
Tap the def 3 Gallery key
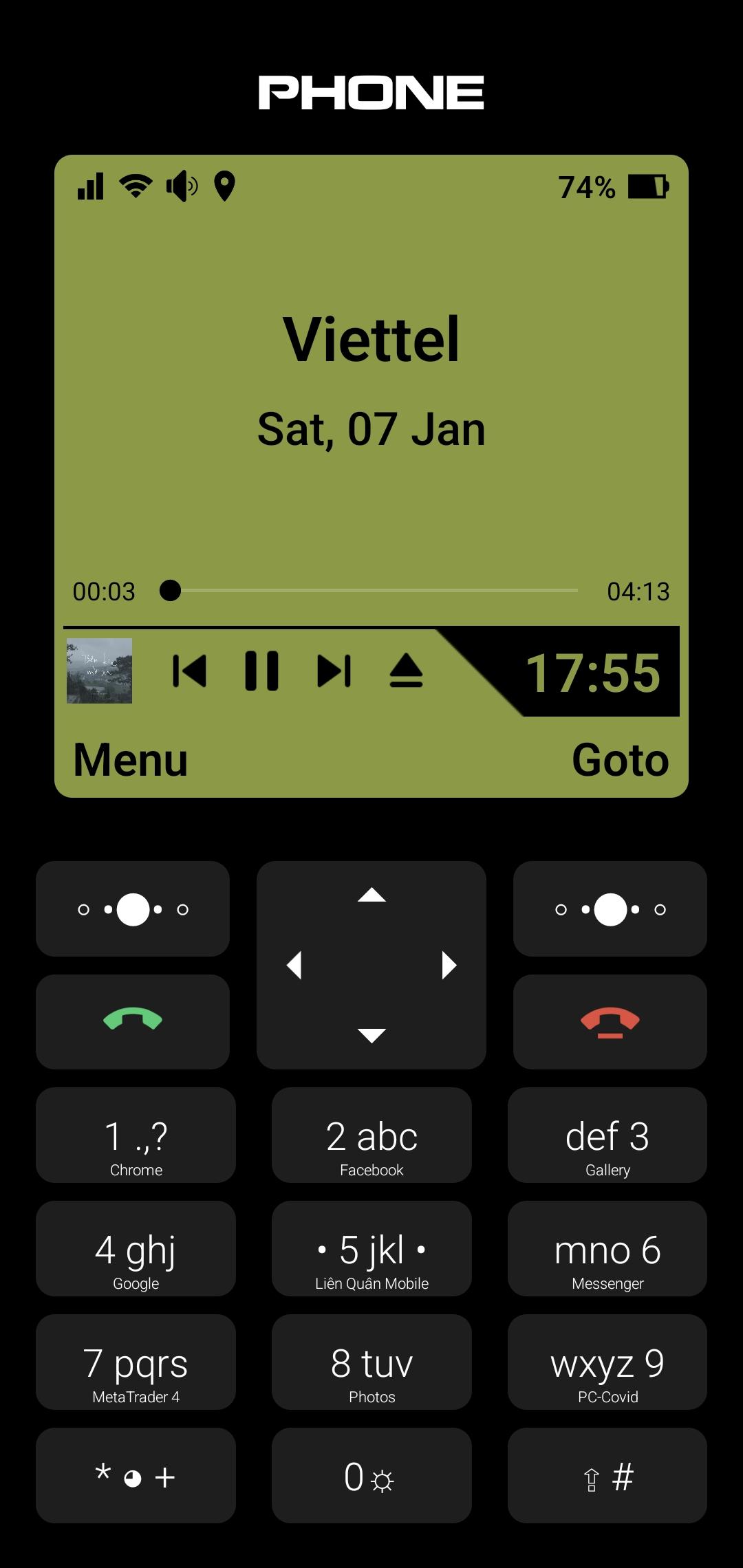pos(607,1135)
